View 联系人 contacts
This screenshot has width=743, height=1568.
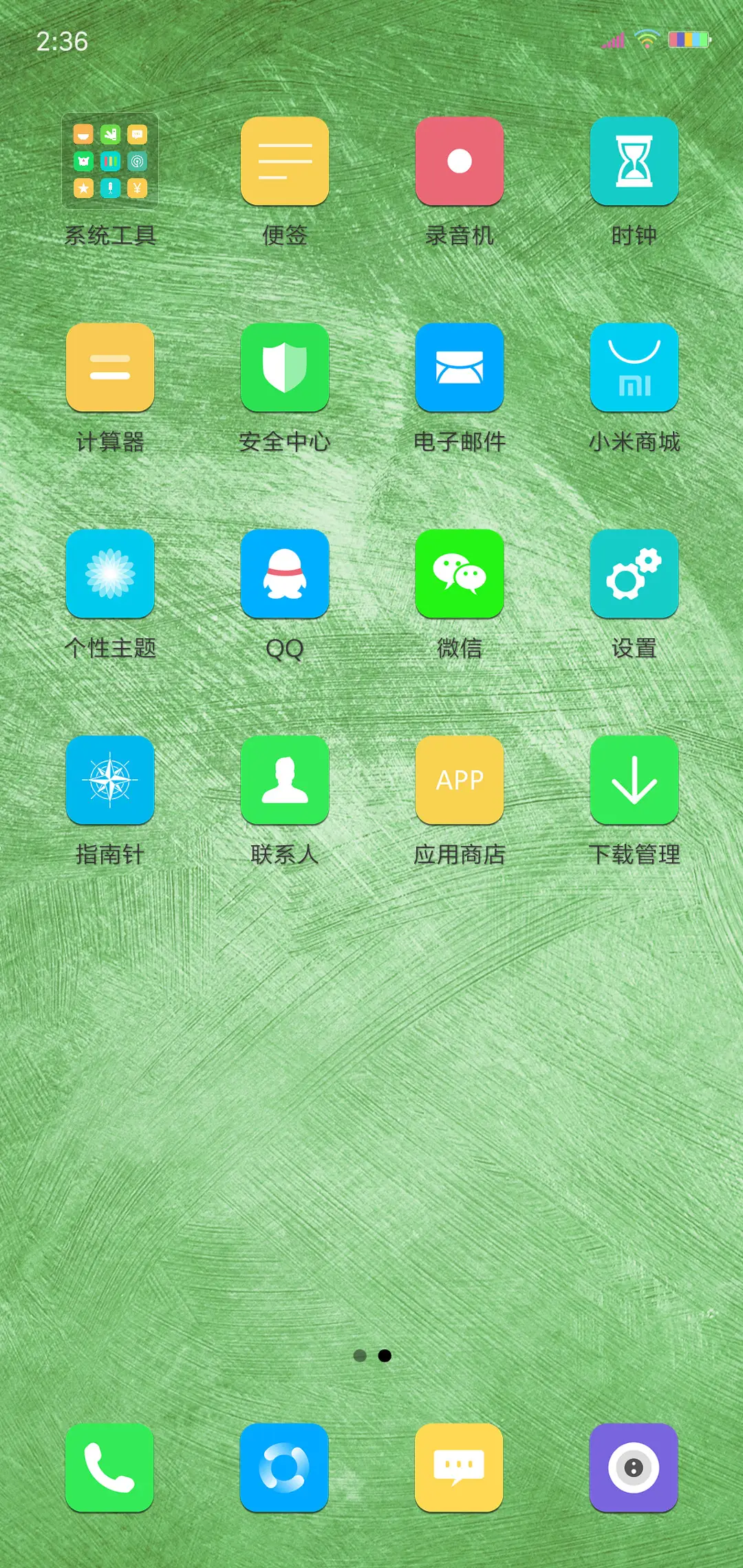coord(284,781)
